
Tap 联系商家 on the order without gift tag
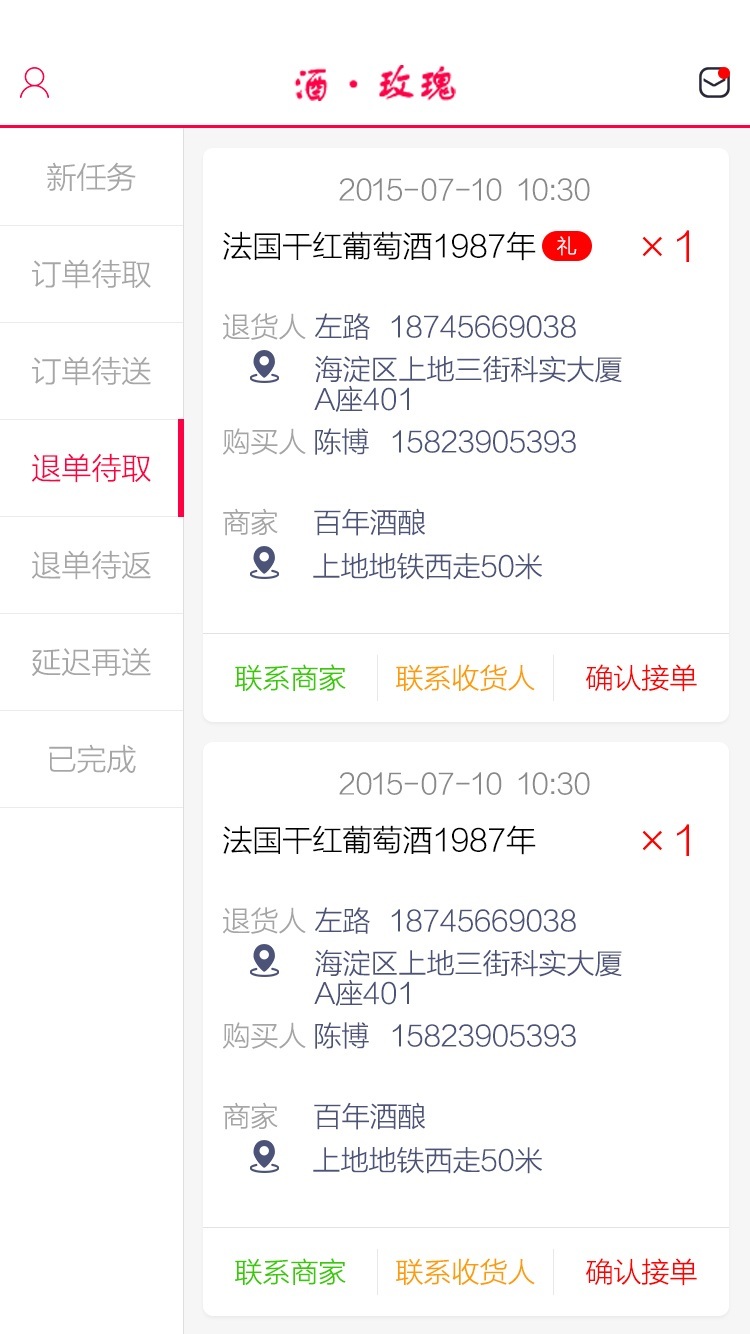[290, 1272]
